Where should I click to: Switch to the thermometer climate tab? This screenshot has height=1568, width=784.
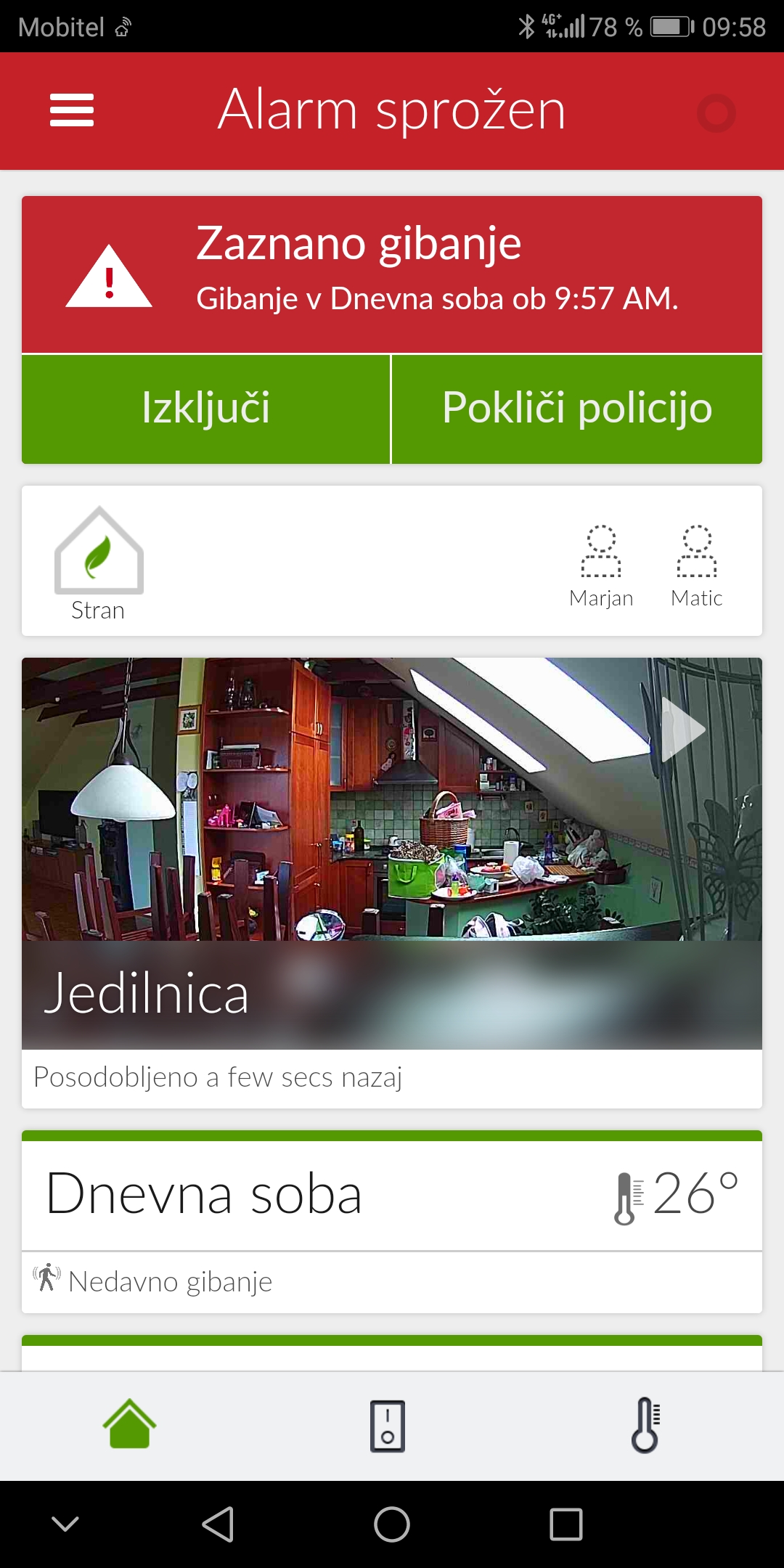[645, 1426]
